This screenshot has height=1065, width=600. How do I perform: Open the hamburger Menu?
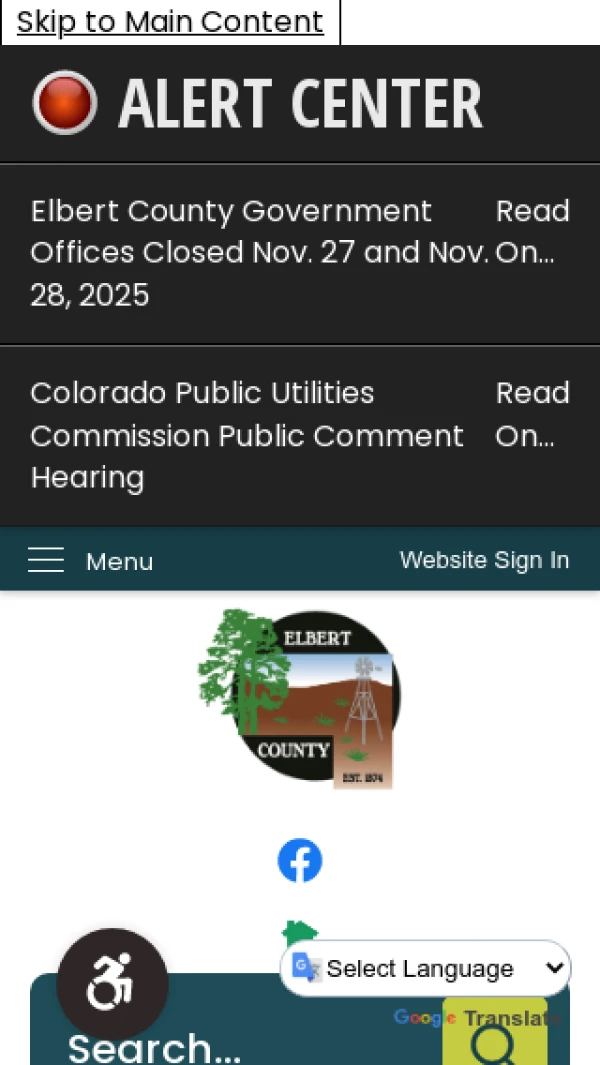click(90, 561)
